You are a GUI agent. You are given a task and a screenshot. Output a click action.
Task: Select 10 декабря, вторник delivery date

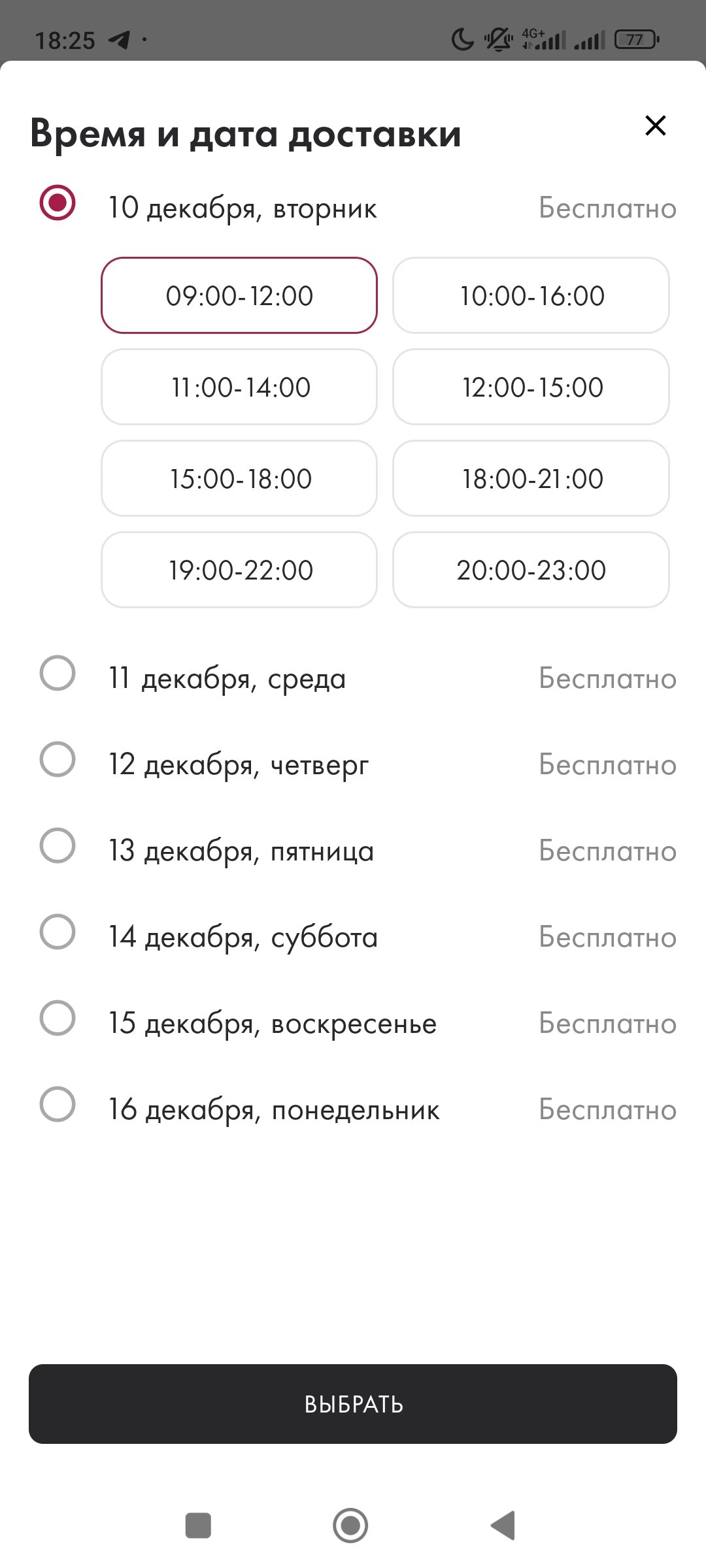[x=353, y=208]
